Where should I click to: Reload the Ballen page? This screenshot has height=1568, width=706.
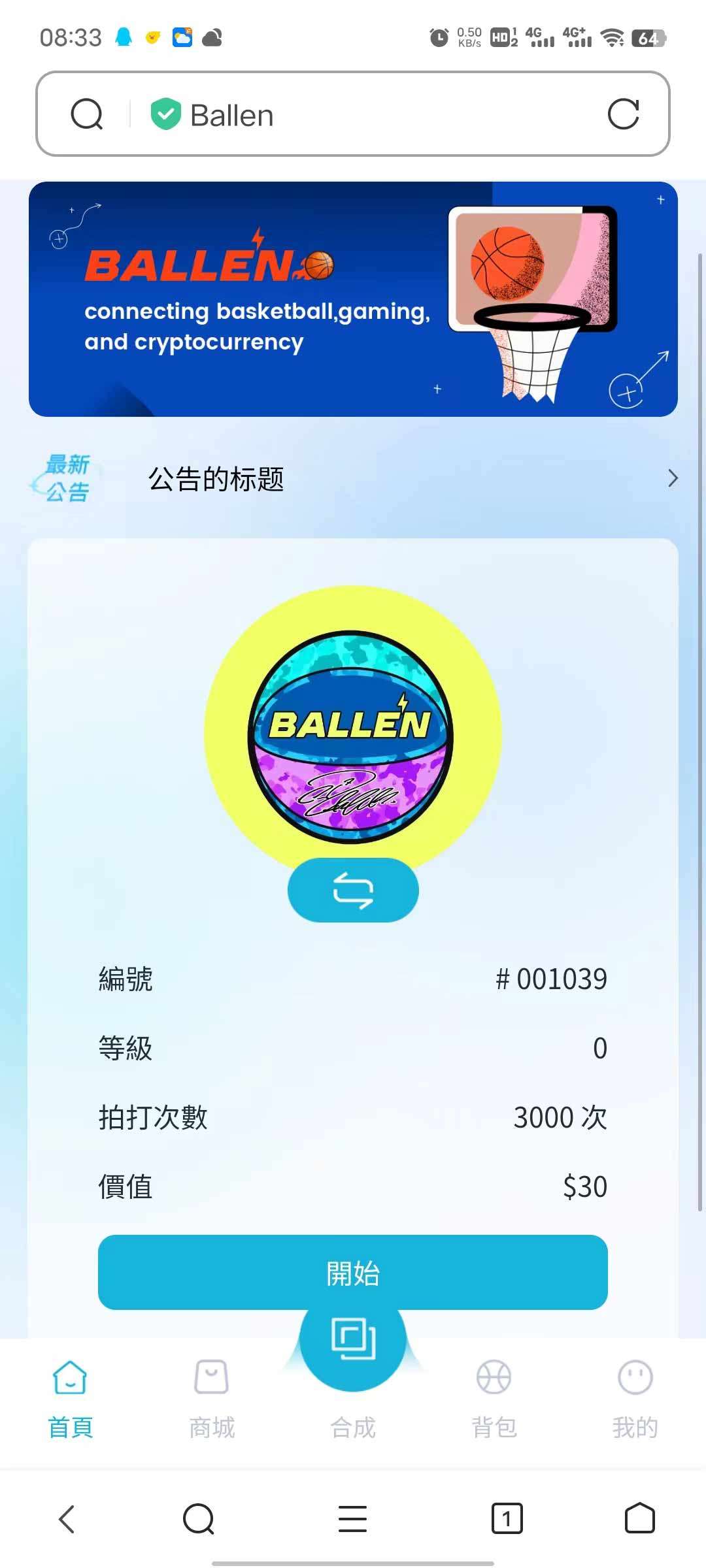pyautogui.click(x=623, y=114)
